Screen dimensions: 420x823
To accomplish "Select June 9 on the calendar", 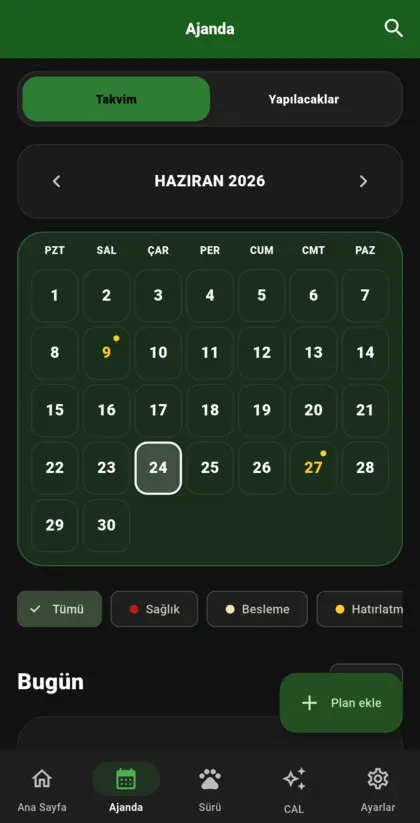I will tap(107, 353).
